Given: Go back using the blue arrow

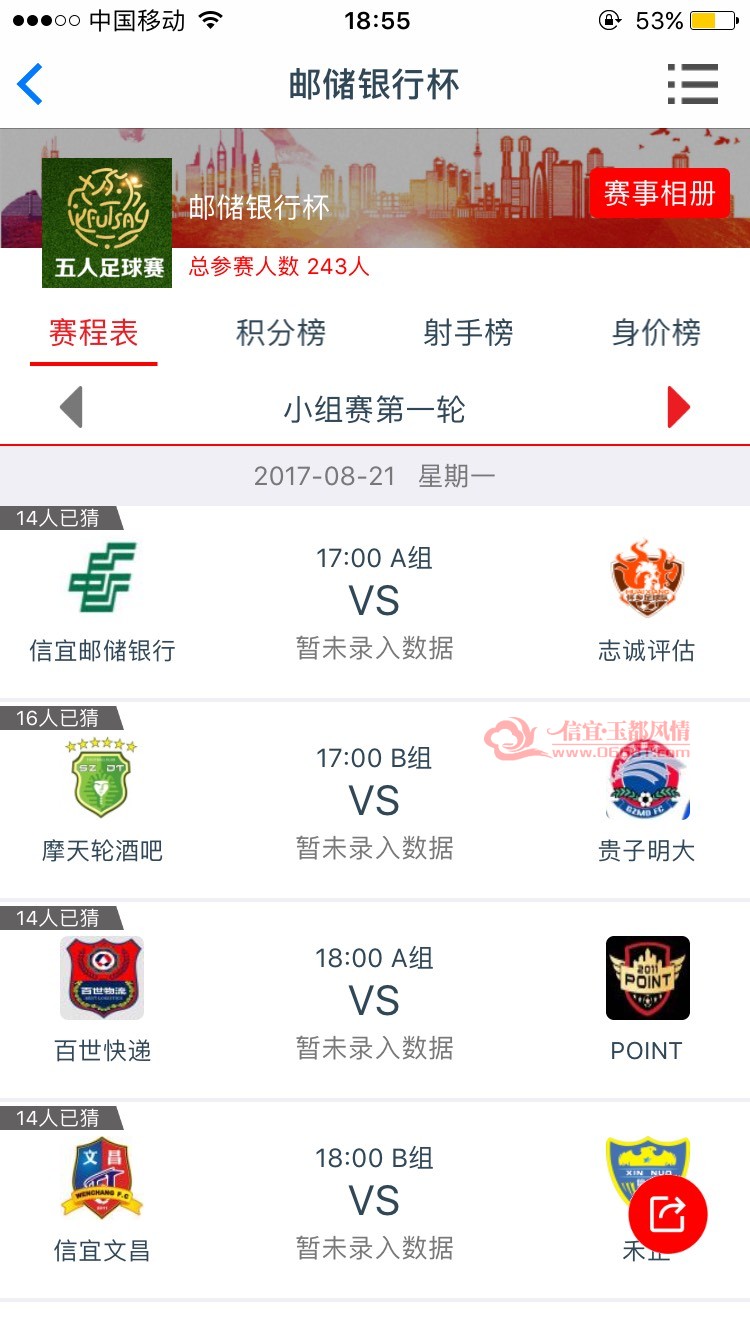Looking at the screenshot, I should [x=30, y=84].
